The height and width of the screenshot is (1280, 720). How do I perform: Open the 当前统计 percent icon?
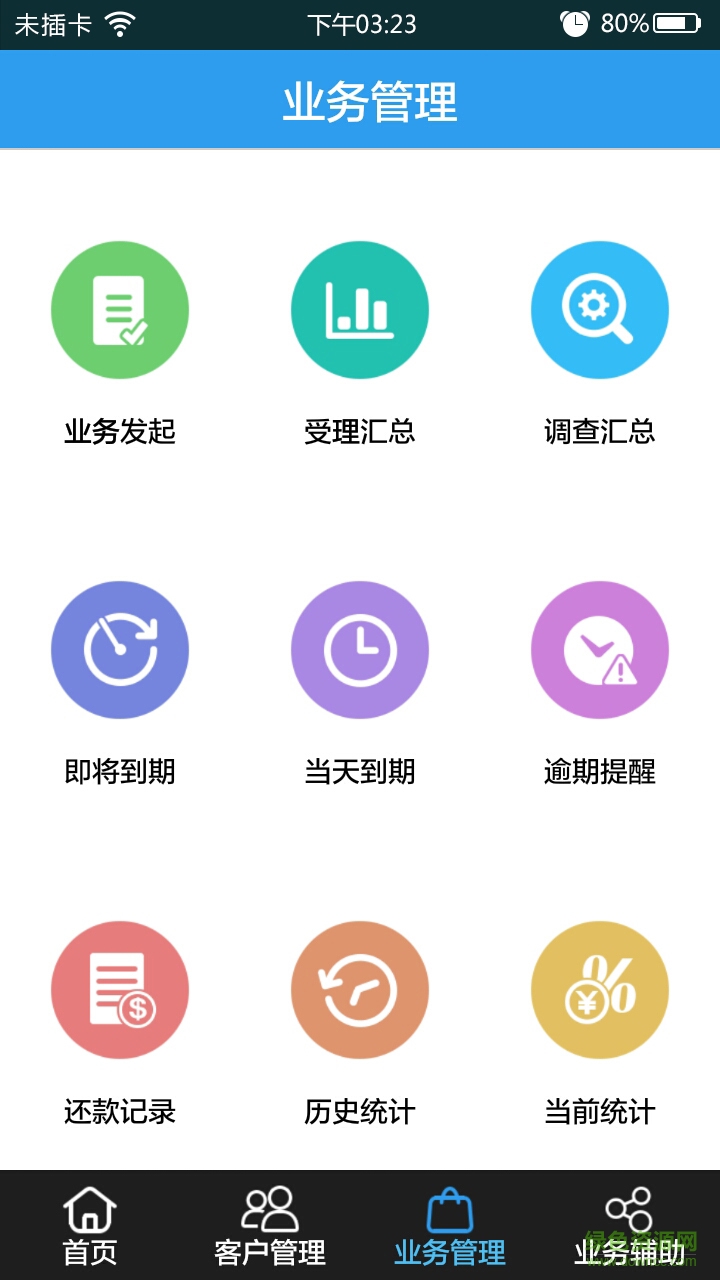tap(600, 989)
